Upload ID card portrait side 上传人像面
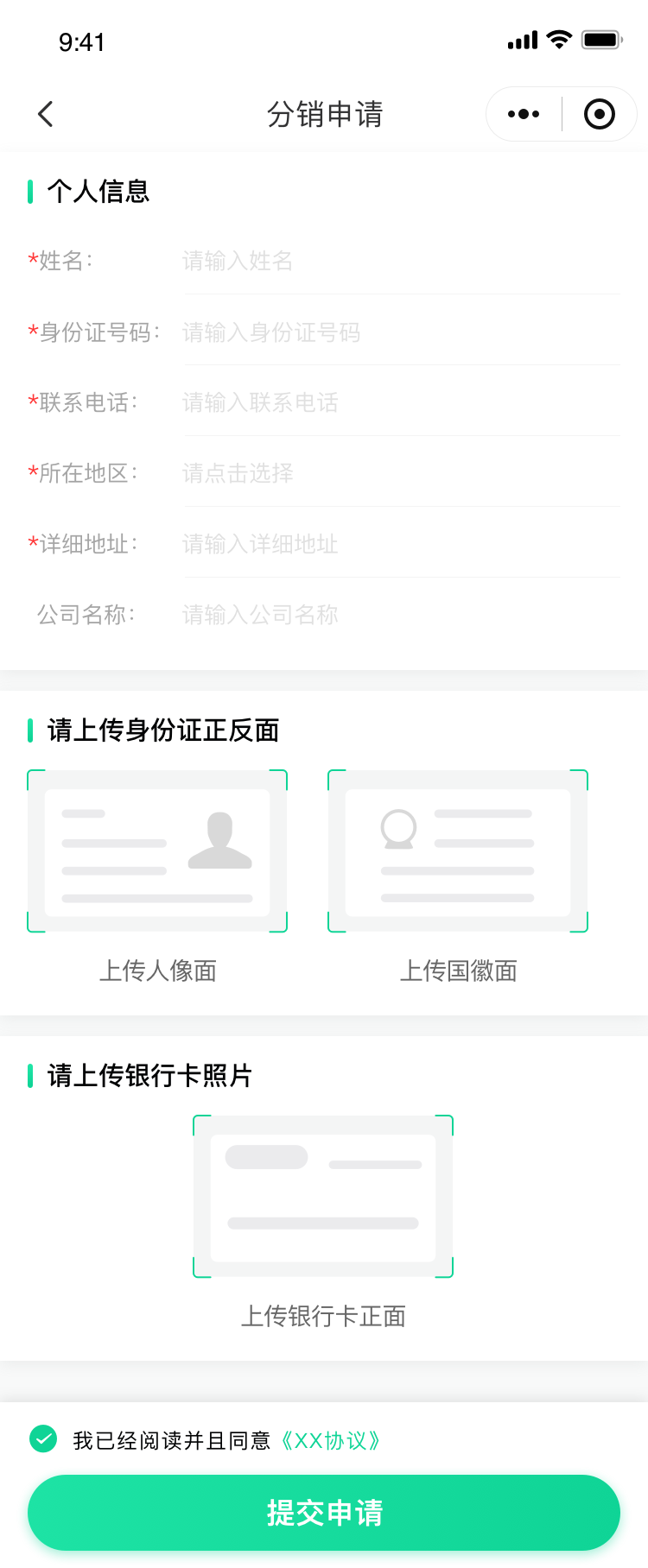The width and height of the screenshot is (648, 1568). [157, 851]
